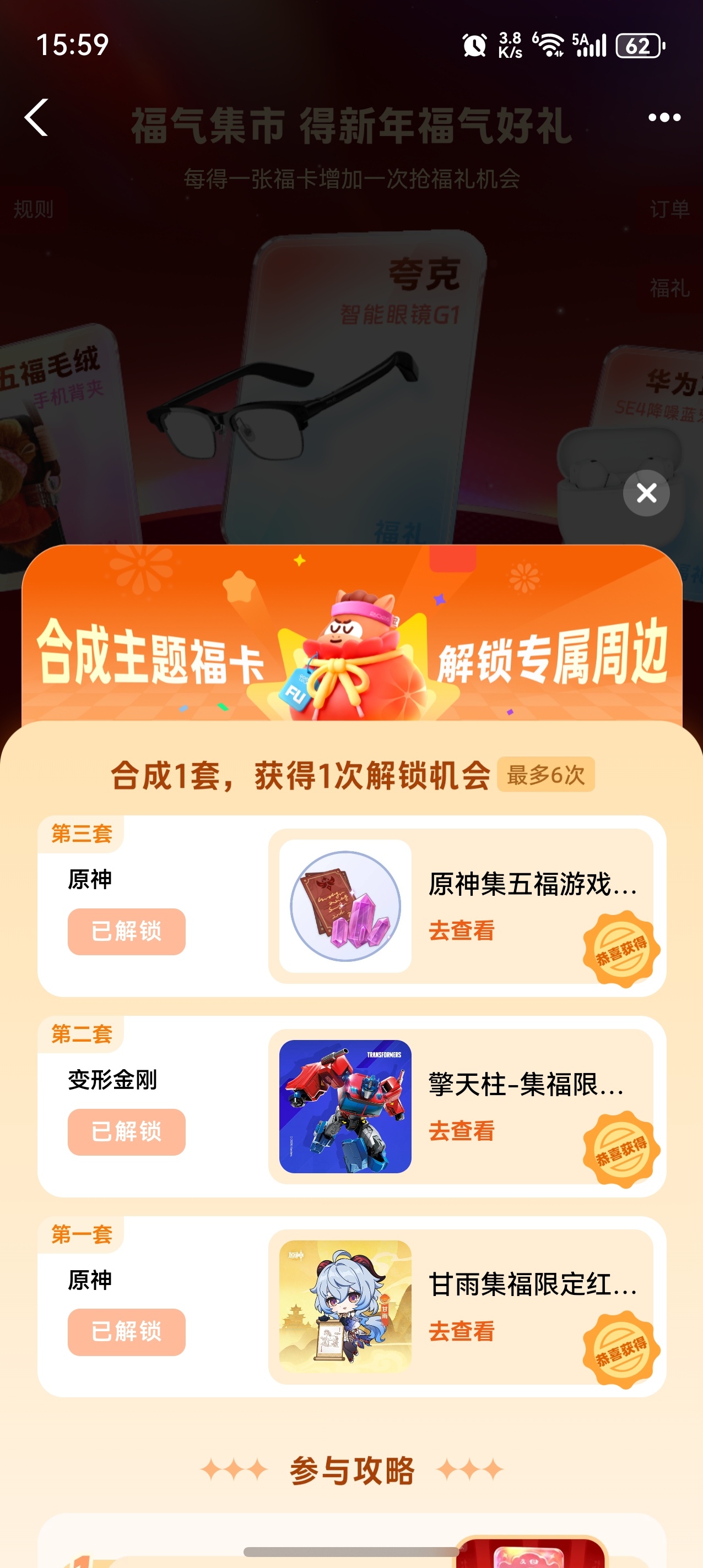The image size is (703, 1568).
Task: Tap 去查看 for 甘雨集福限定红 reward
Action: point(461,1331)
